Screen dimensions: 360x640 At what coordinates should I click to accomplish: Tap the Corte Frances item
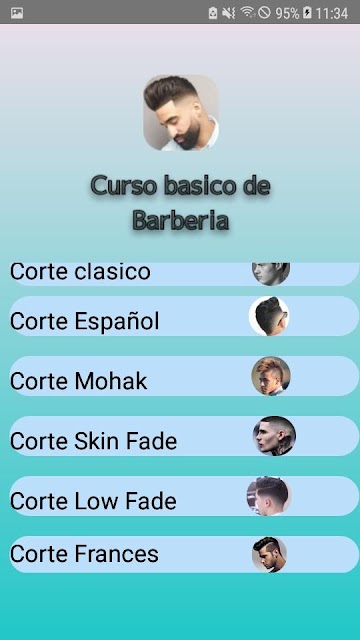coord(184,554)
